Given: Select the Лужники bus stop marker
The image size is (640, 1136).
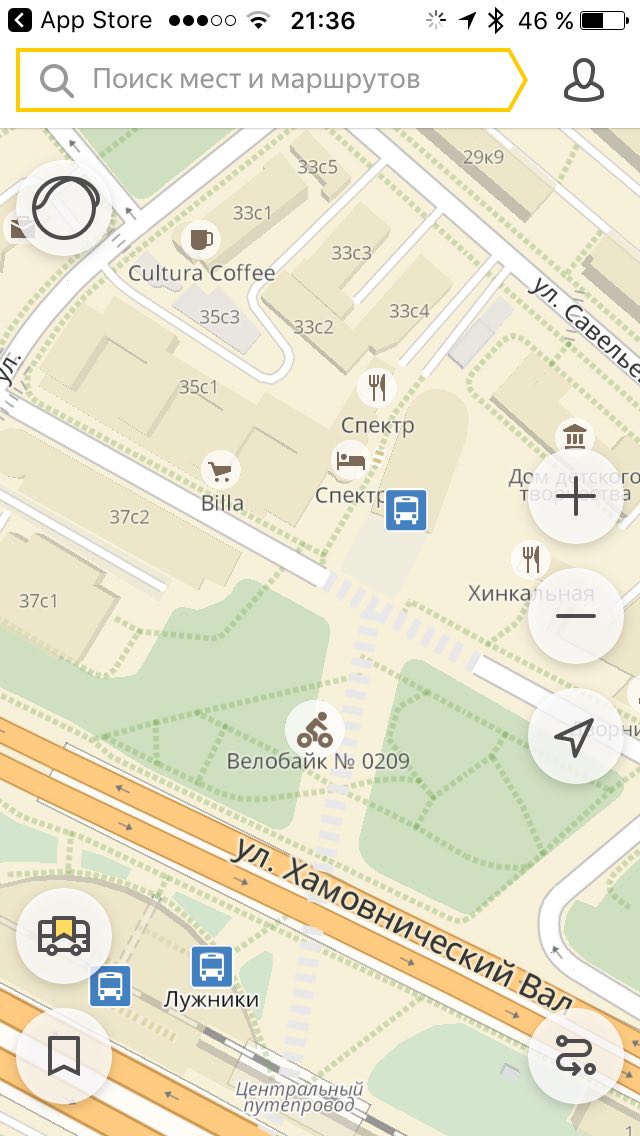Looking at the screenshot, I should (212, 966).
